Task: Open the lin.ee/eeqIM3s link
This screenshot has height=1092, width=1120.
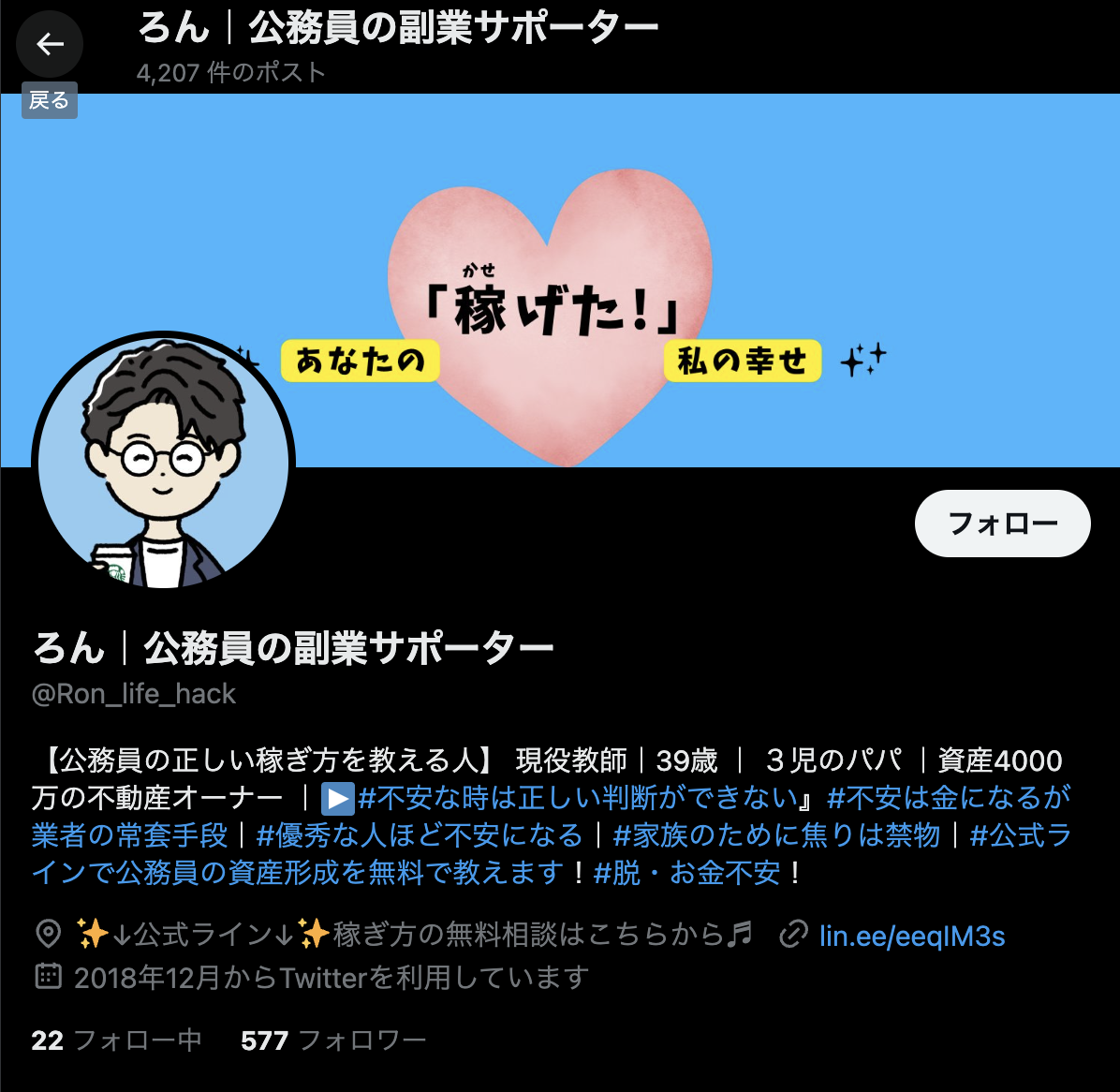Action: pyautogui.click(x=911, y=935)
